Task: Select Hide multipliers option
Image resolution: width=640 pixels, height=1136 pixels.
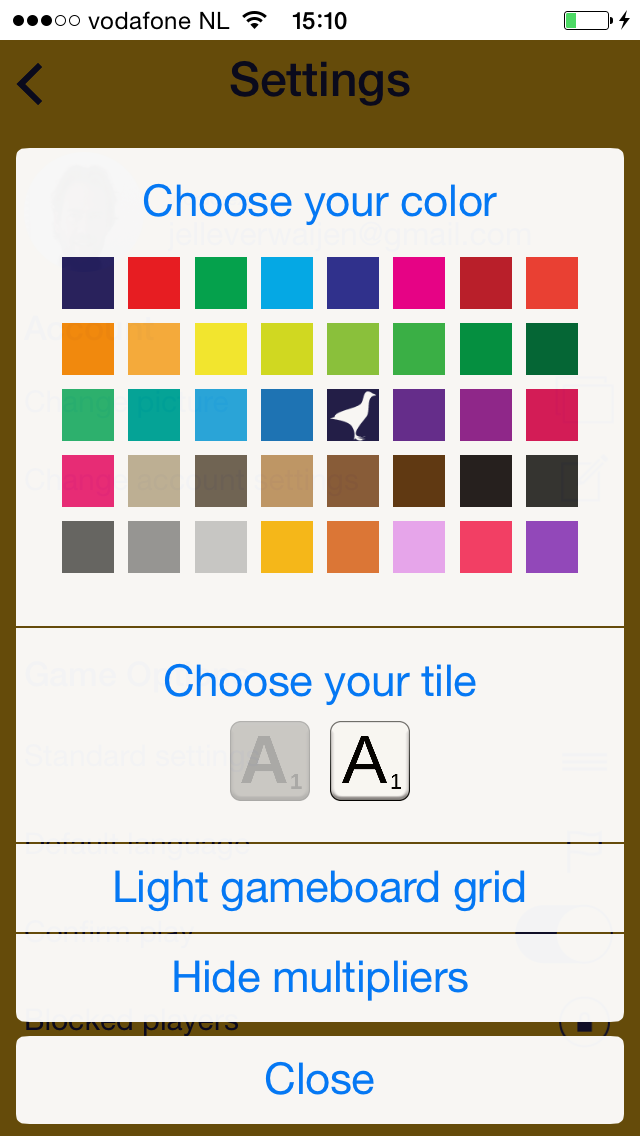Action: coord(320,977)
